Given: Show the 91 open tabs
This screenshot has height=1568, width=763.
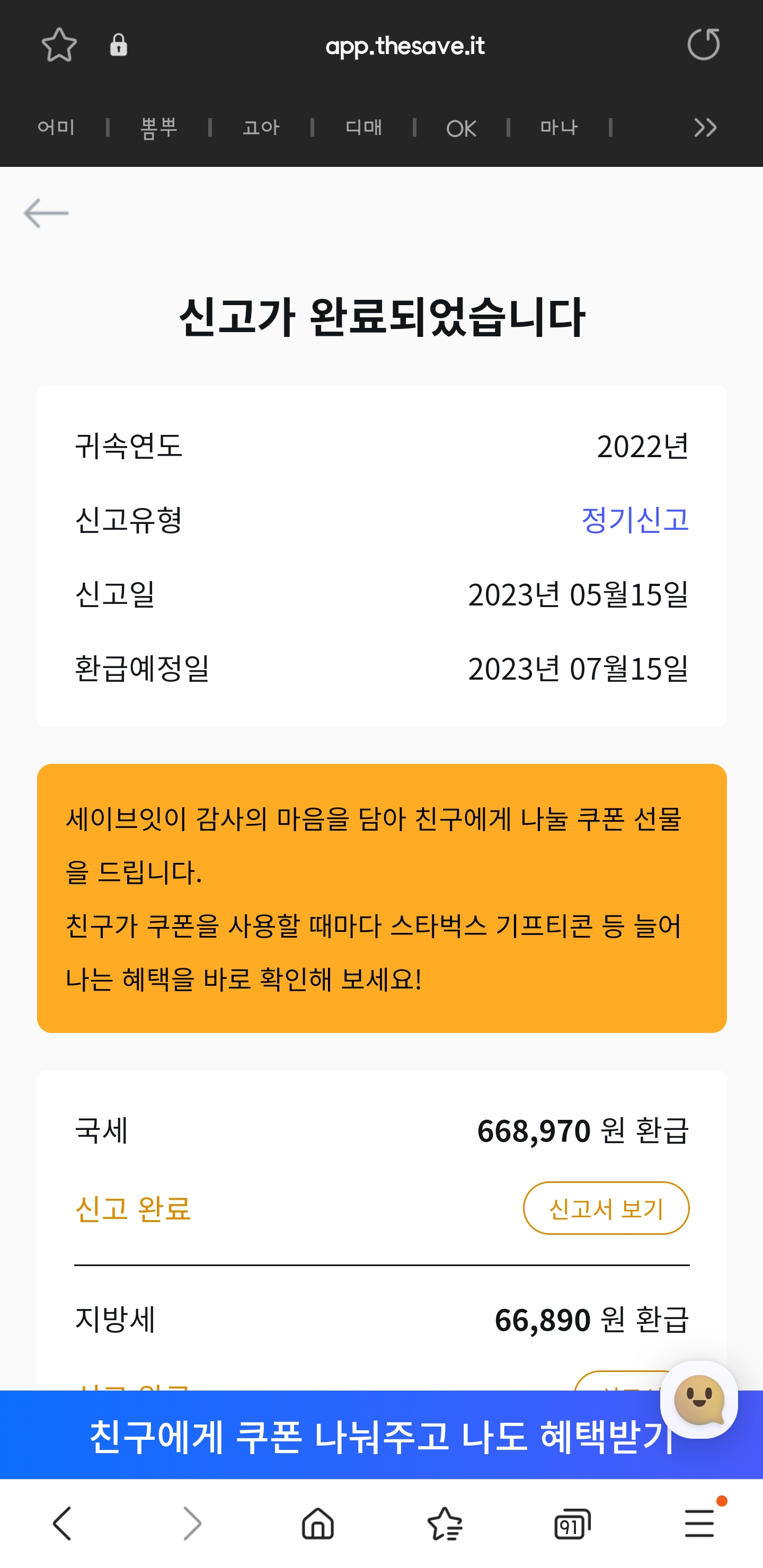Looking at the screenshot, I should tap(572, 1524).
